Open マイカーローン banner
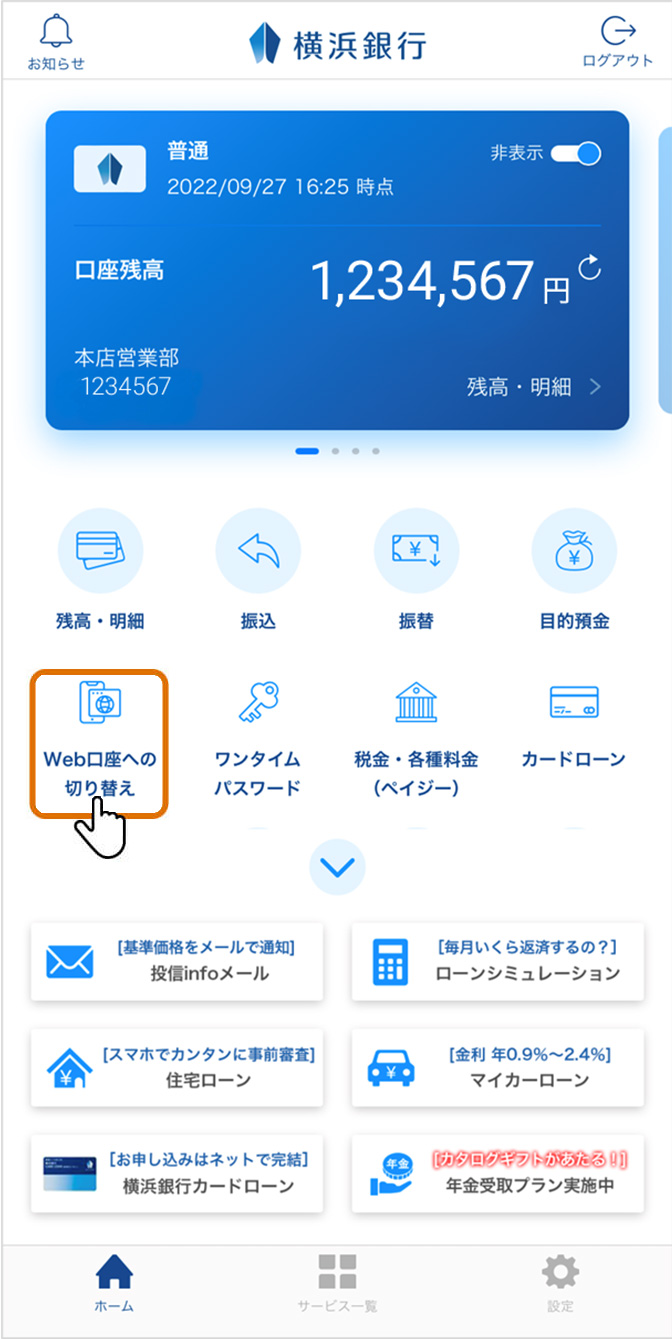Screen dimensions: 672x1339 (497, 1068)
